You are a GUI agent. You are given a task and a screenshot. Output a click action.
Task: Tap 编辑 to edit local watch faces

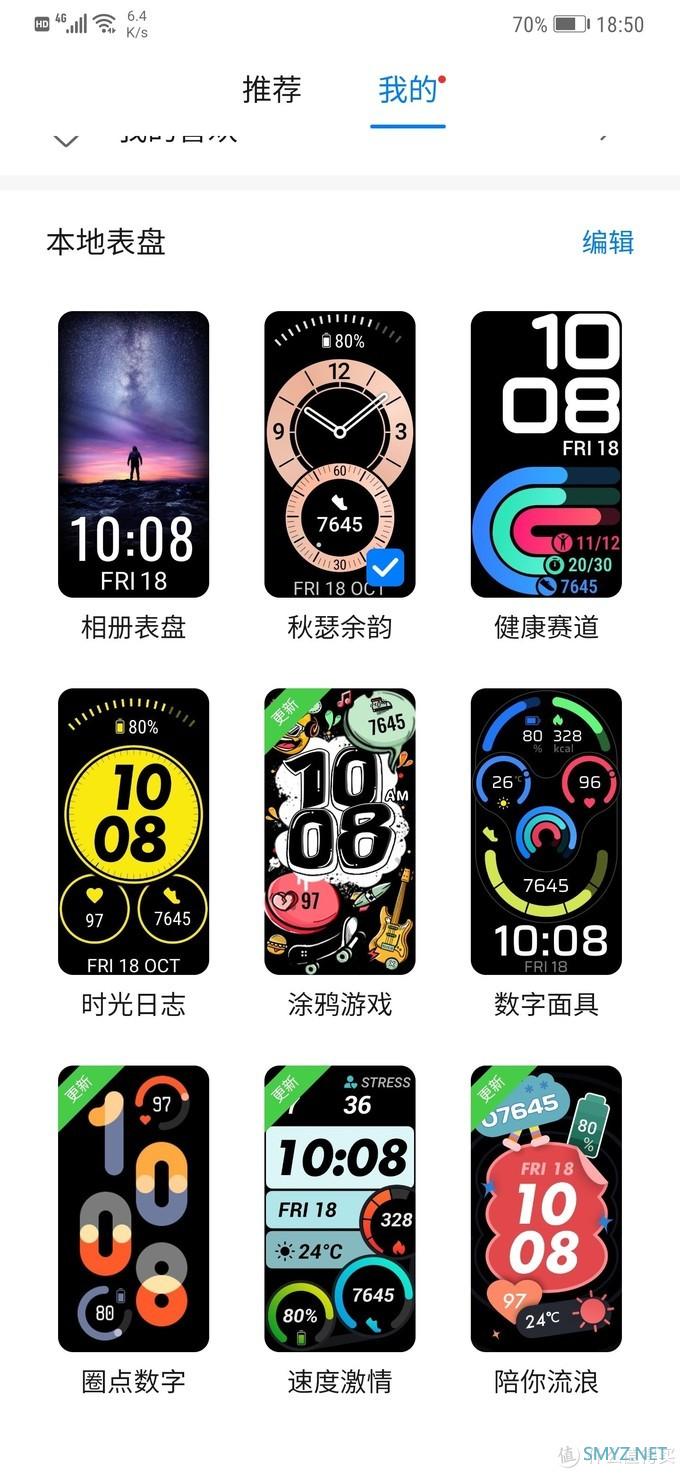(x=608, y=242)
